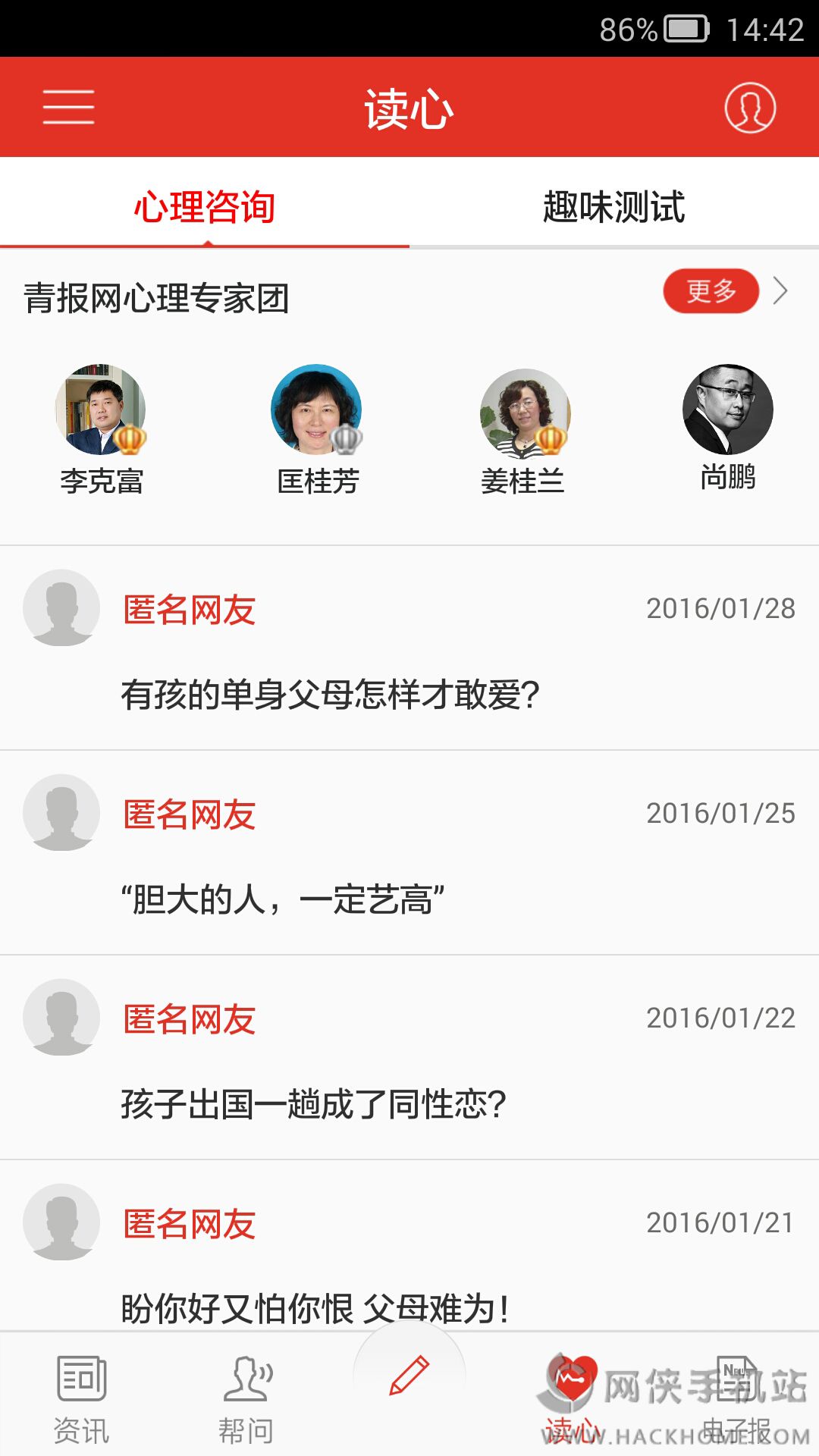
Task: Compose a new post with the pencil button
Action: click(x=409, y=1376)
